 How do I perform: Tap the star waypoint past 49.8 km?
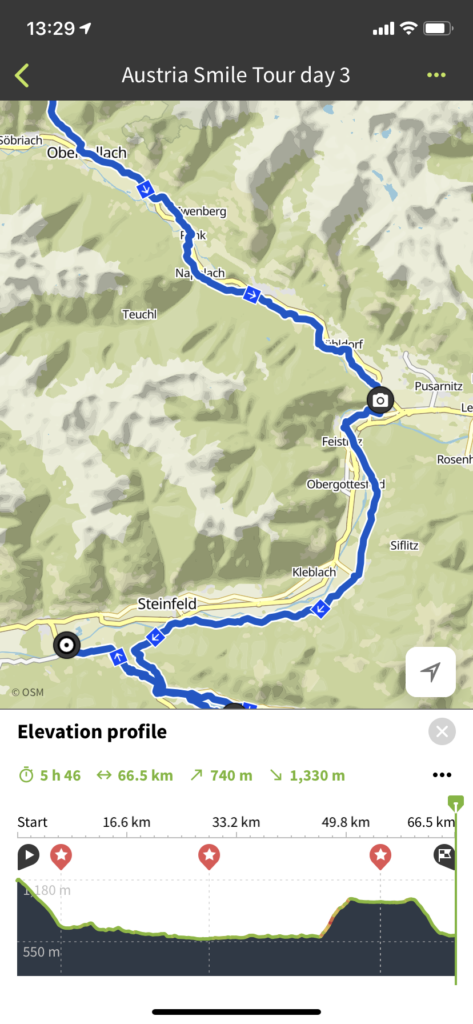pyautogui.click(x=380, y=856)
